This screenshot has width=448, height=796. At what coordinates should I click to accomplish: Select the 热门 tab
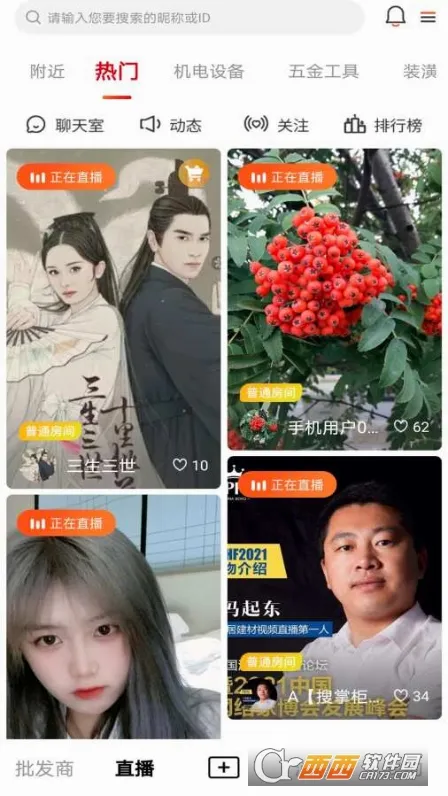click(117, 72)
